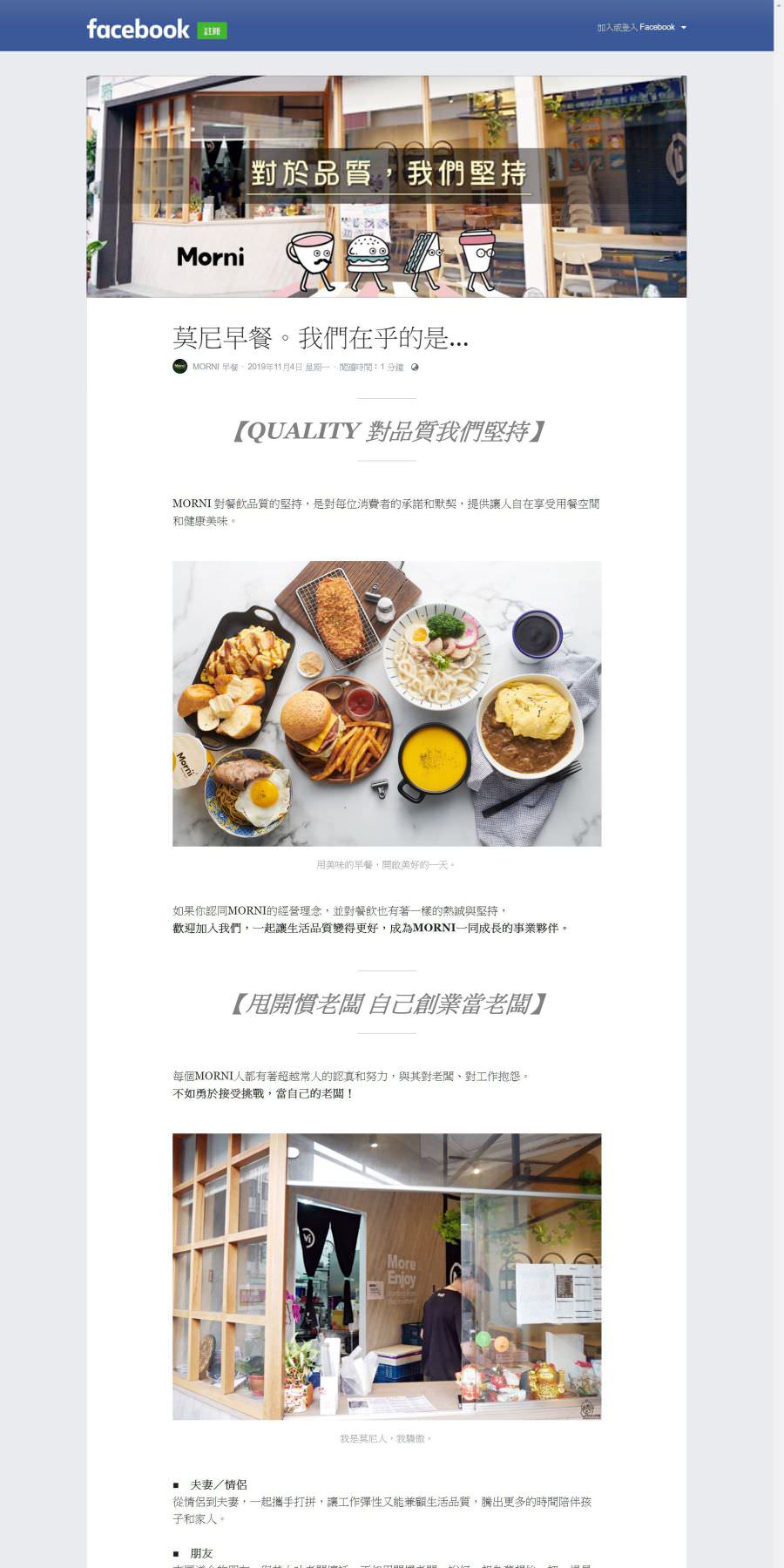784x1568 pixels.
Task: Expand the 加入或登入 Facebook dropdown
Action: [x=641, y=27]
